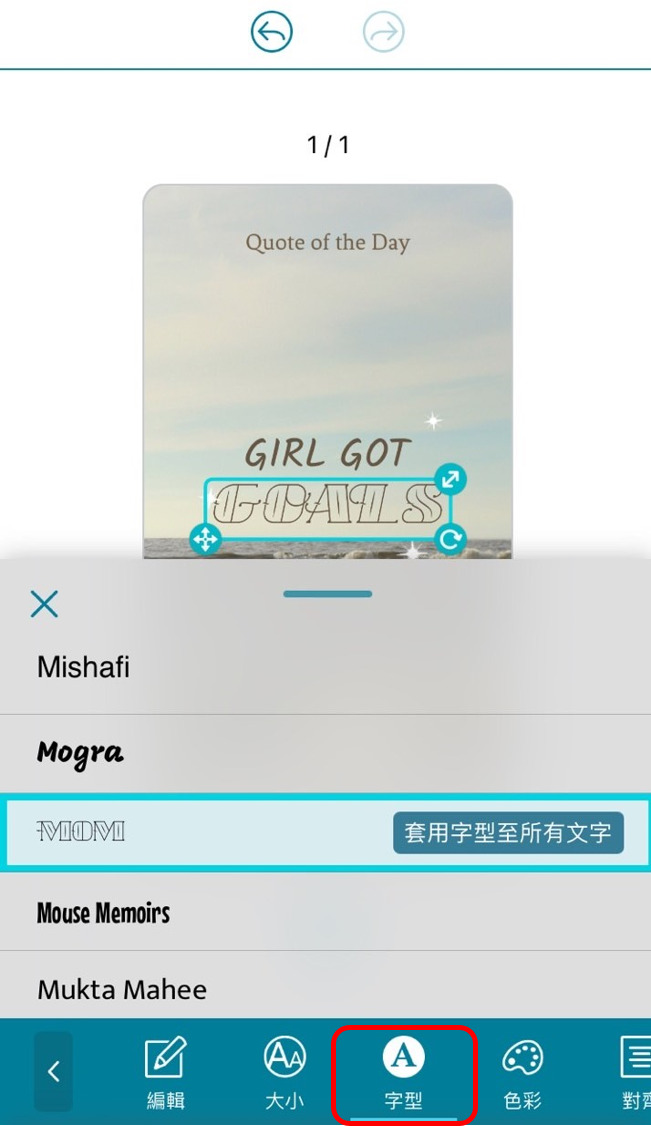The height and width of the screenshot is (1126, 651).
Task: Pick the Mouse Memoirs font
Action: (x=103, y=912)
